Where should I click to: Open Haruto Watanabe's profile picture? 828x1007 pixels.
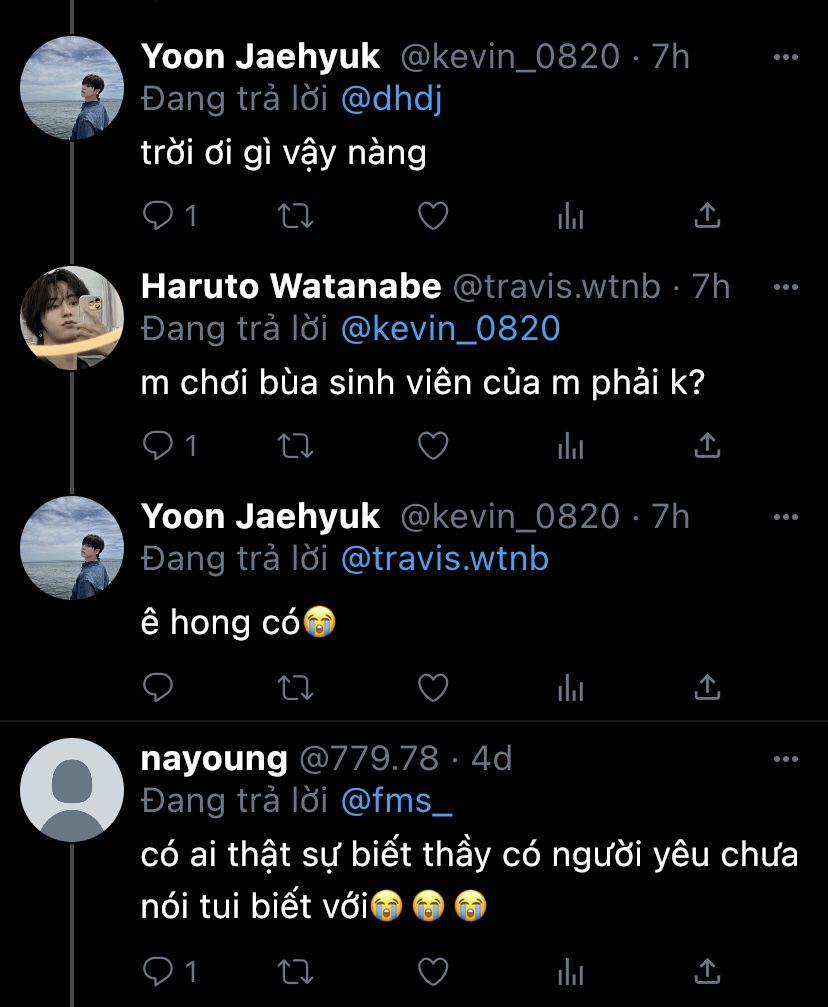pyautogui.click(x=72, y=318)
